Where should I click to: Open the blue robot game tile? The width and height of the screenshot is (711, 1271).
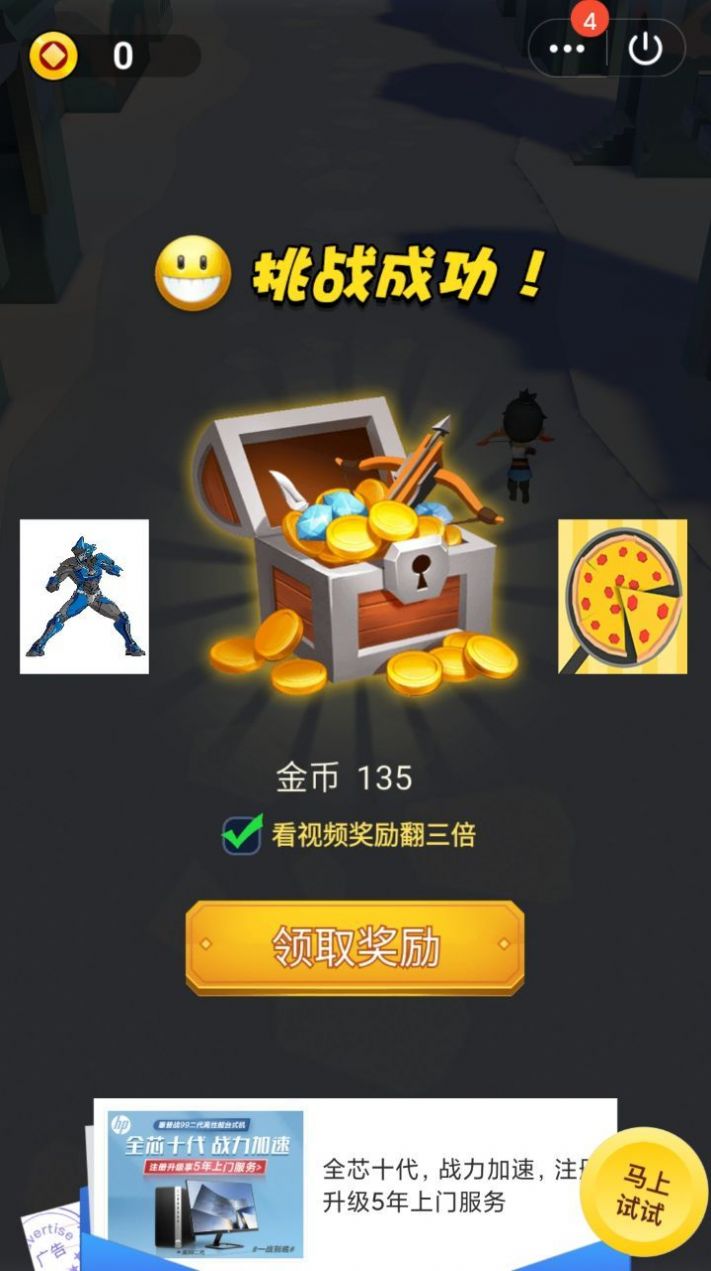pos(85,596)
